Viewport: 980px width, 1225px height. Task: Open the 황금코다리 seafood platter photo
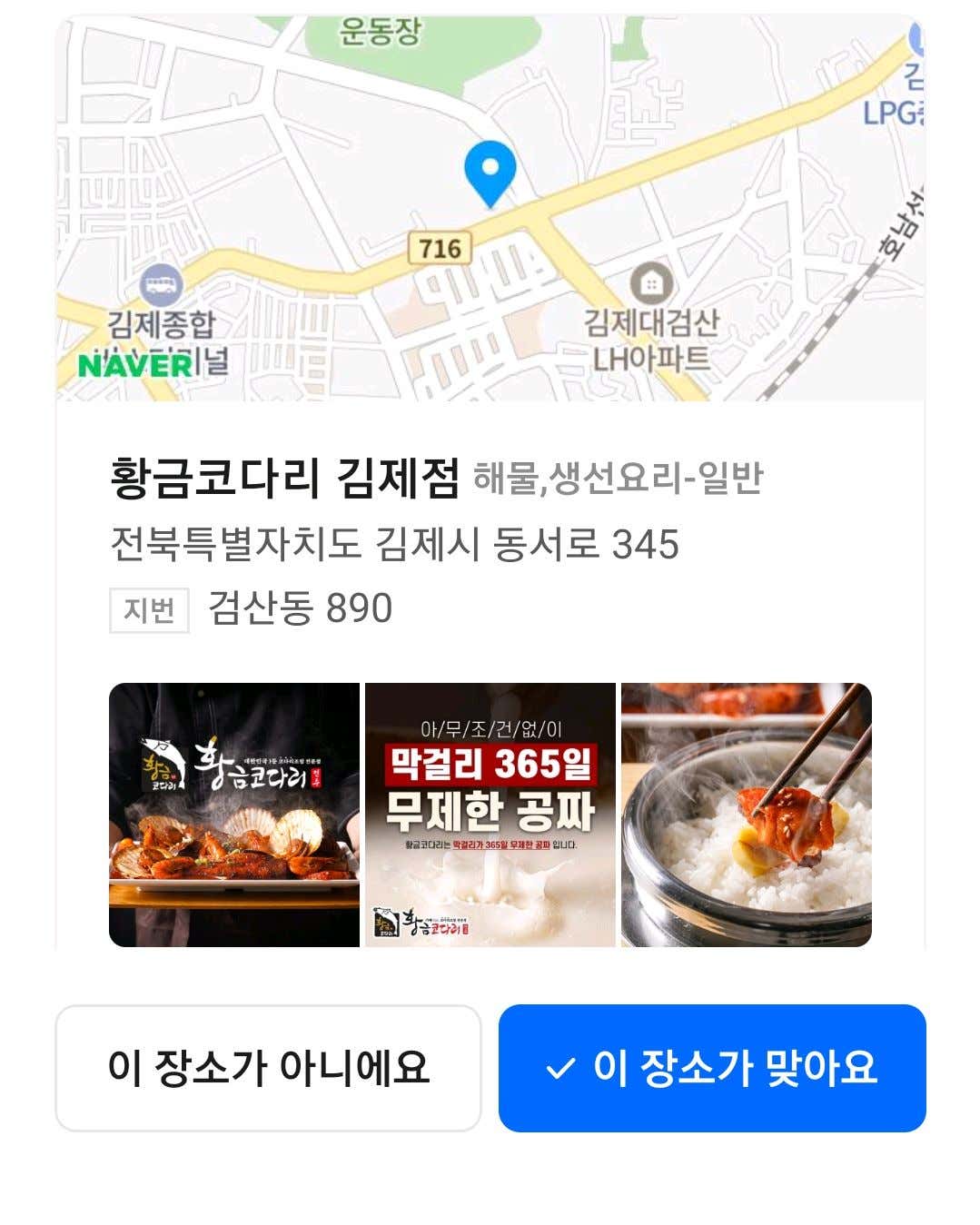(234, 815)
